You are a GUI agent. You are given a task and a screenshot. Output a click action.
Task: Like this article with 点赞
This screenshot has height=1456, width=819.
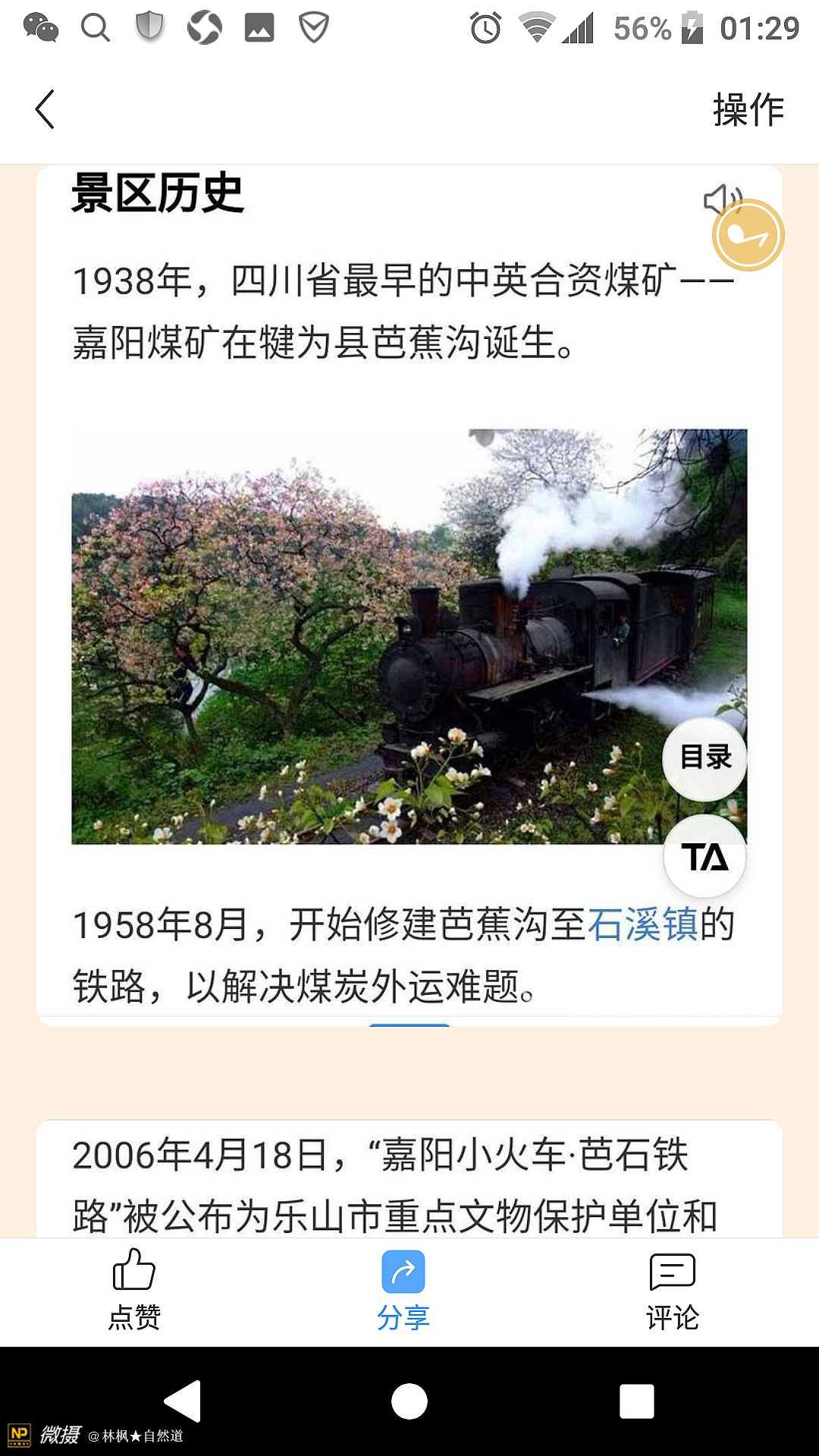tap(134, 1290)
